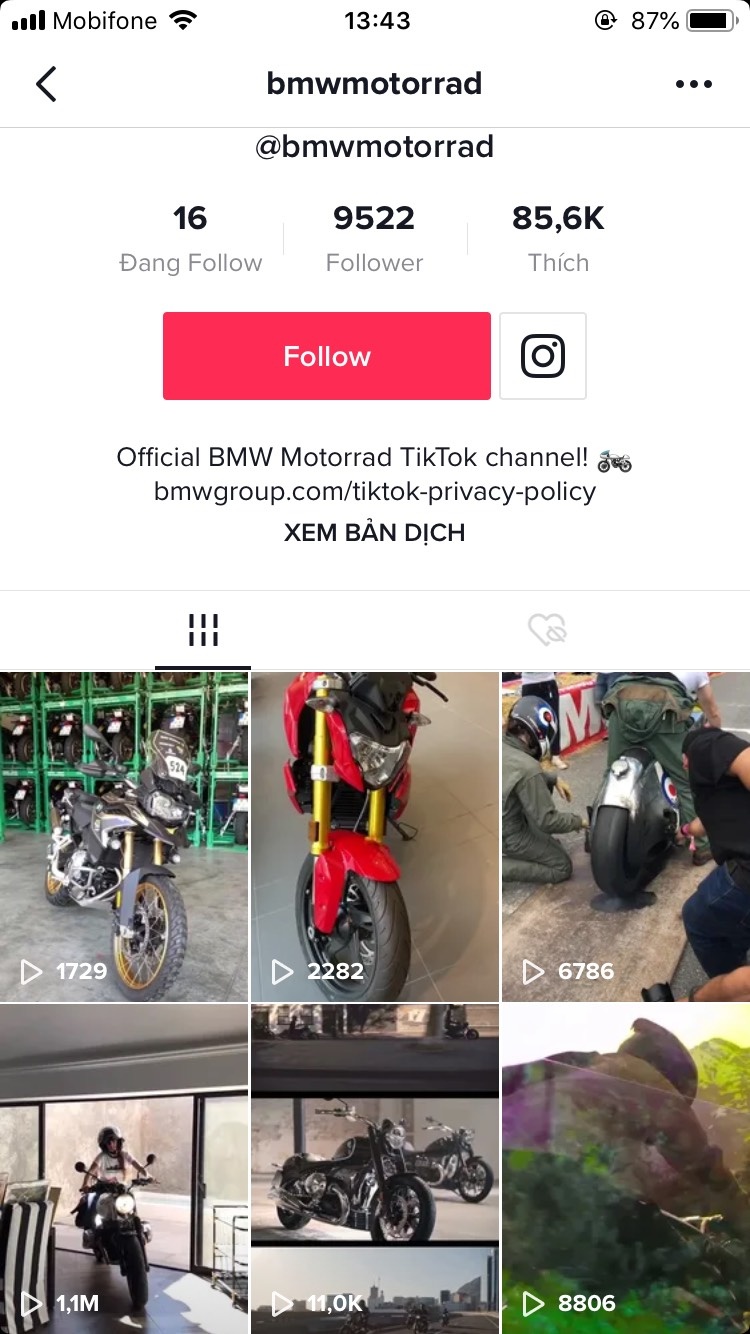Open the 16 Đang Follow list

pyautogui.click(x=190, y=237)
